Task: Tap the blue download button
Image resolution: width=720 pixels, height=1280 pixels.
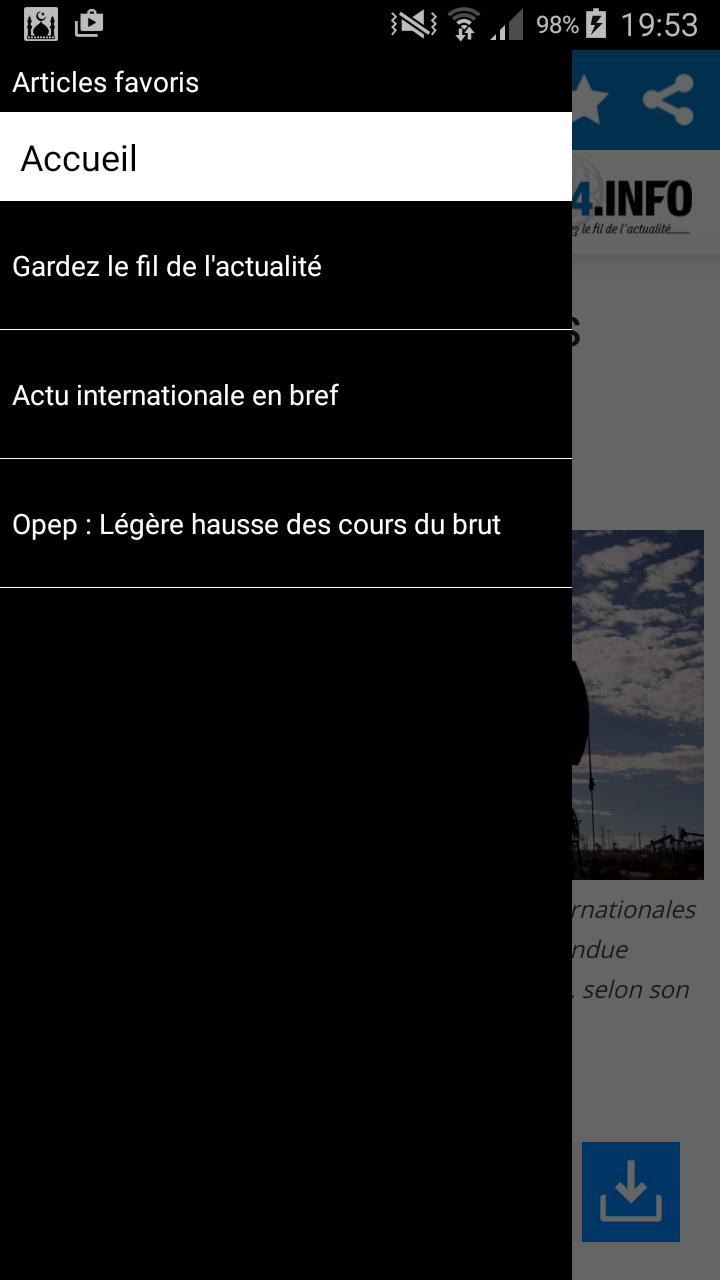Action: [630, 1192]
